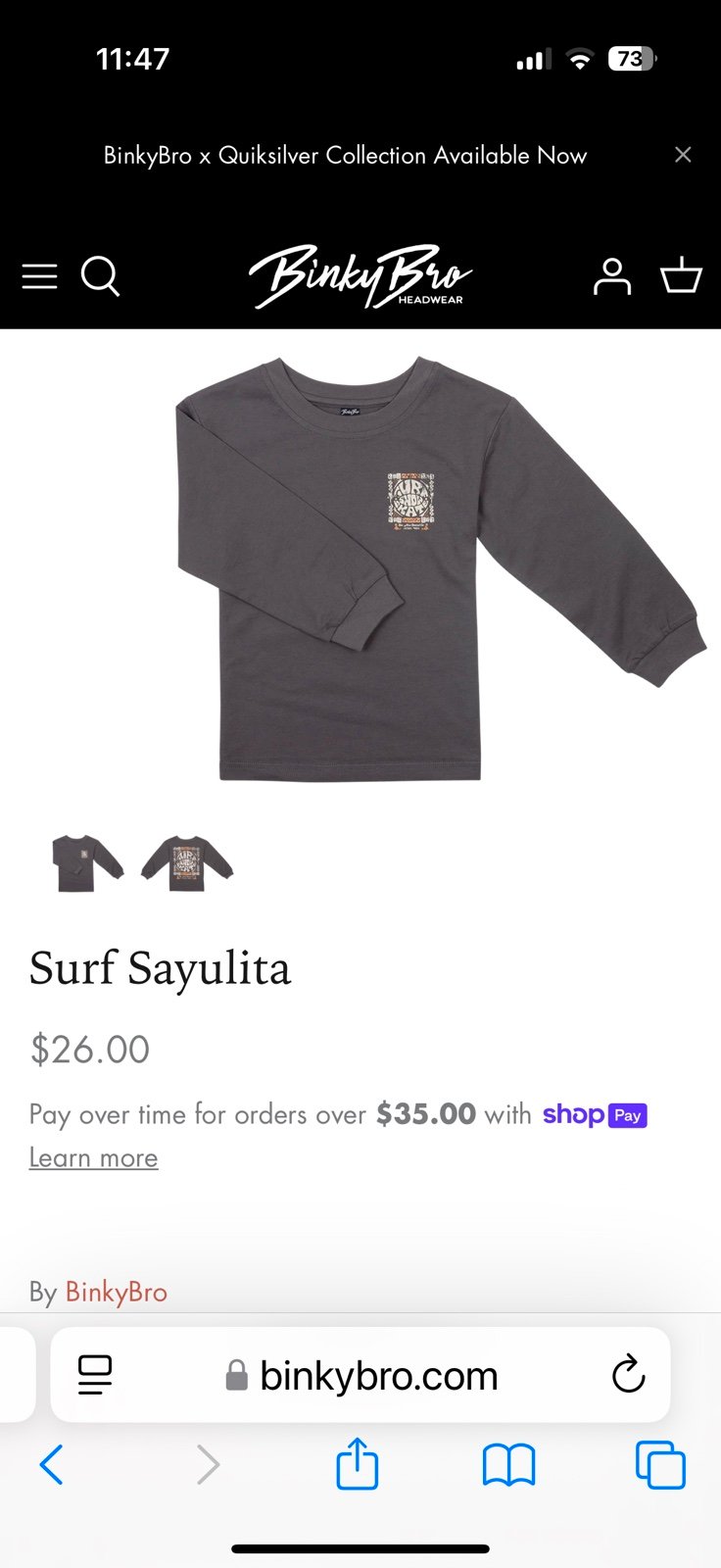Reload the current page
The width and height of the screenshot is (721, 1568).
click(x=628, y=1375)
